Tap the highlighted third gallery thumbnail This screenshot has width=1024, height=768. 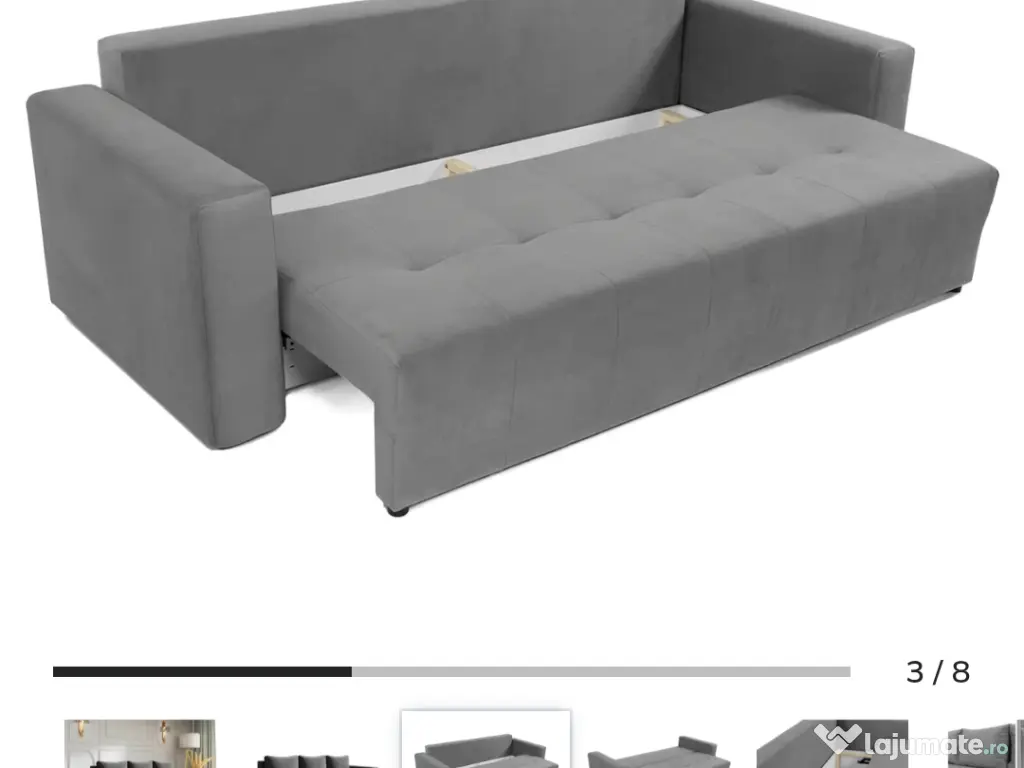coord(486,741)
